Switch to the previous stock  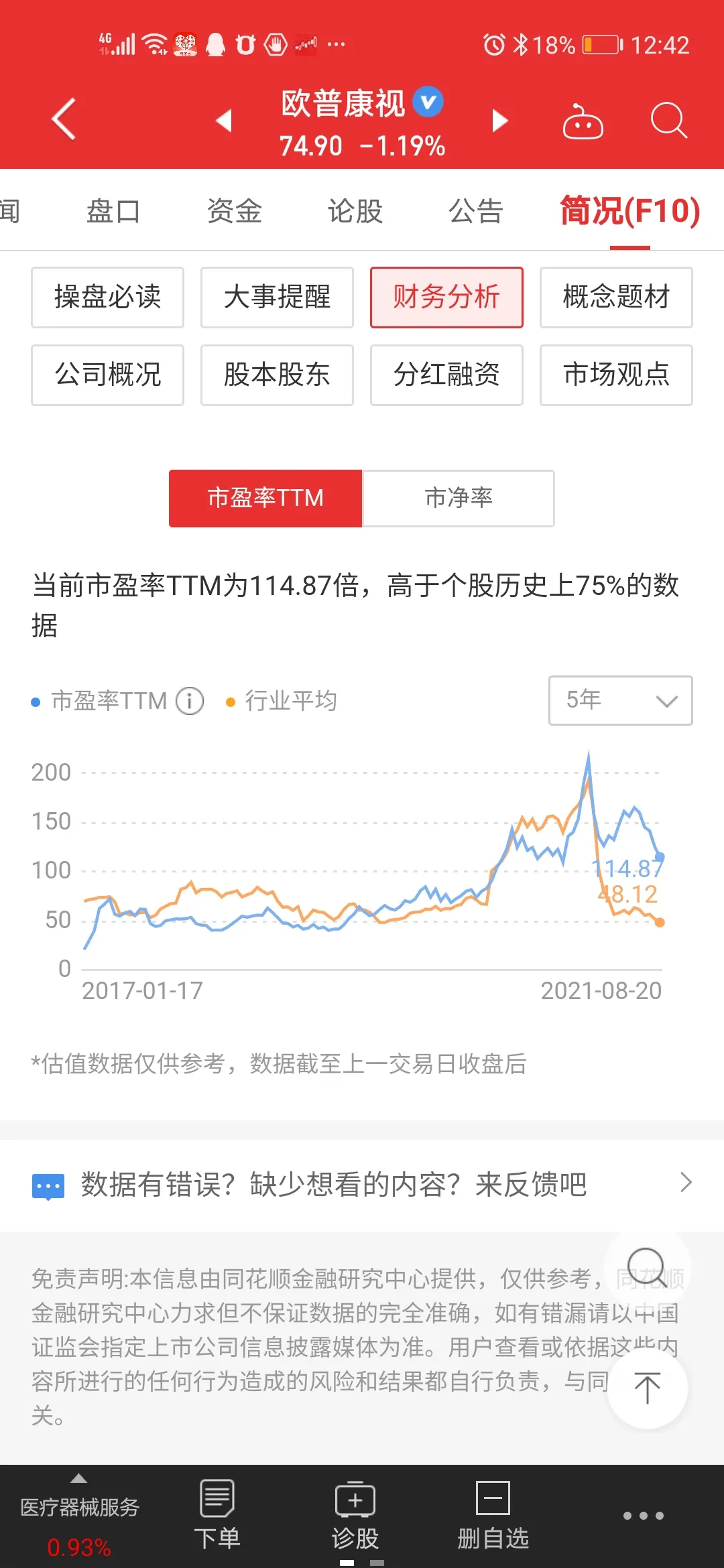tap(224, 121)
